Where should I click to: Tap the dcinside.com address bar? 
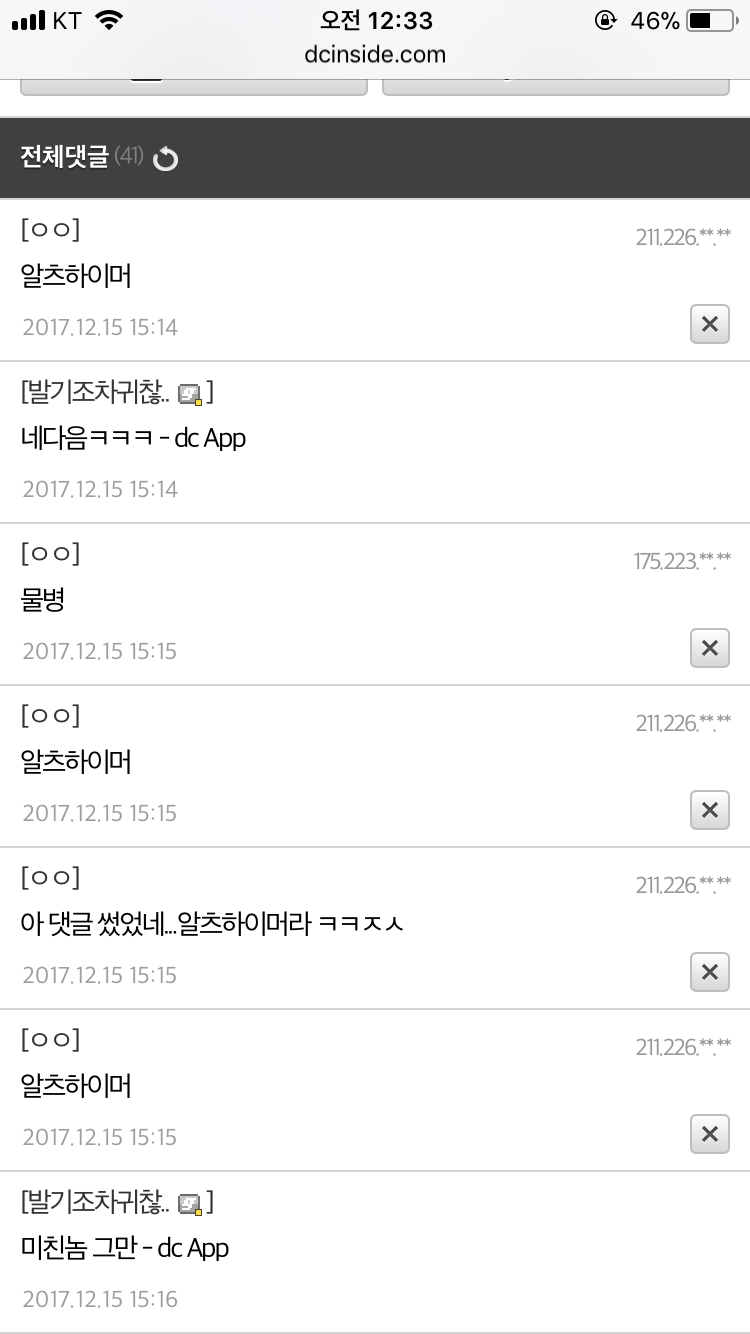coord(375,55)
